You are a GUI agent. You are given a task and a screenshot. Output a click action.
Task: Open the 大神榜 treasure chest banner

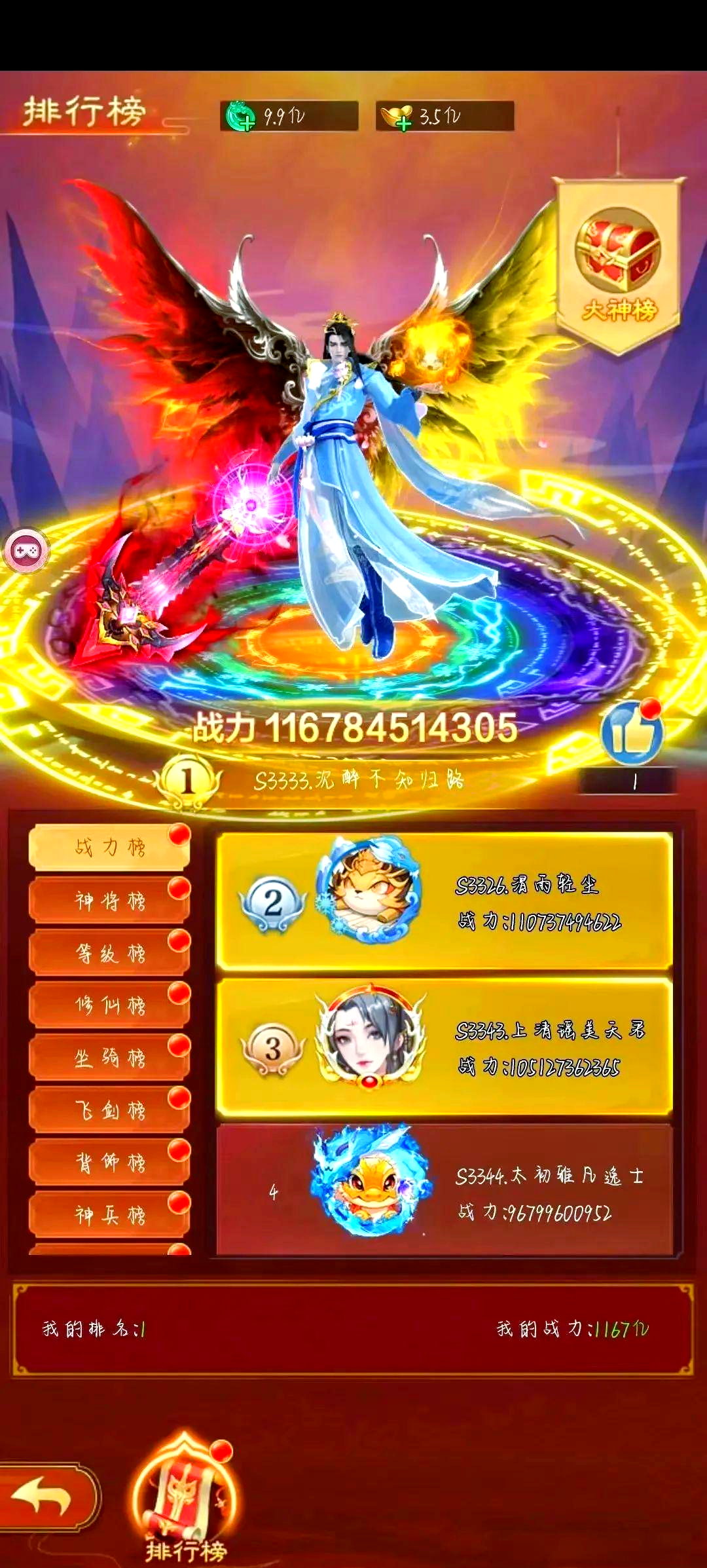[x=618, y=265]
